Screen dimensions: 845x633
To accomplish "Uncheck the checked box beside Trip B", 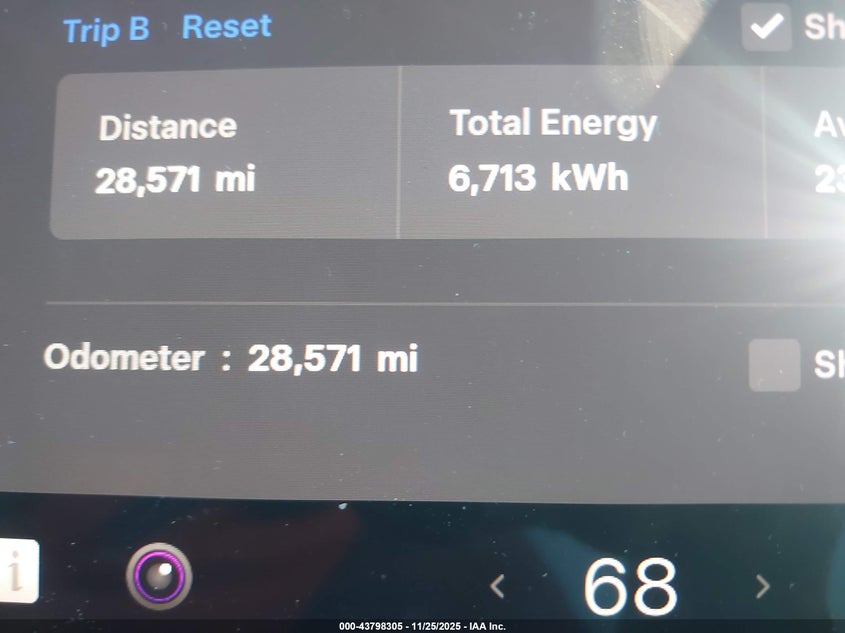I will 767,27.
